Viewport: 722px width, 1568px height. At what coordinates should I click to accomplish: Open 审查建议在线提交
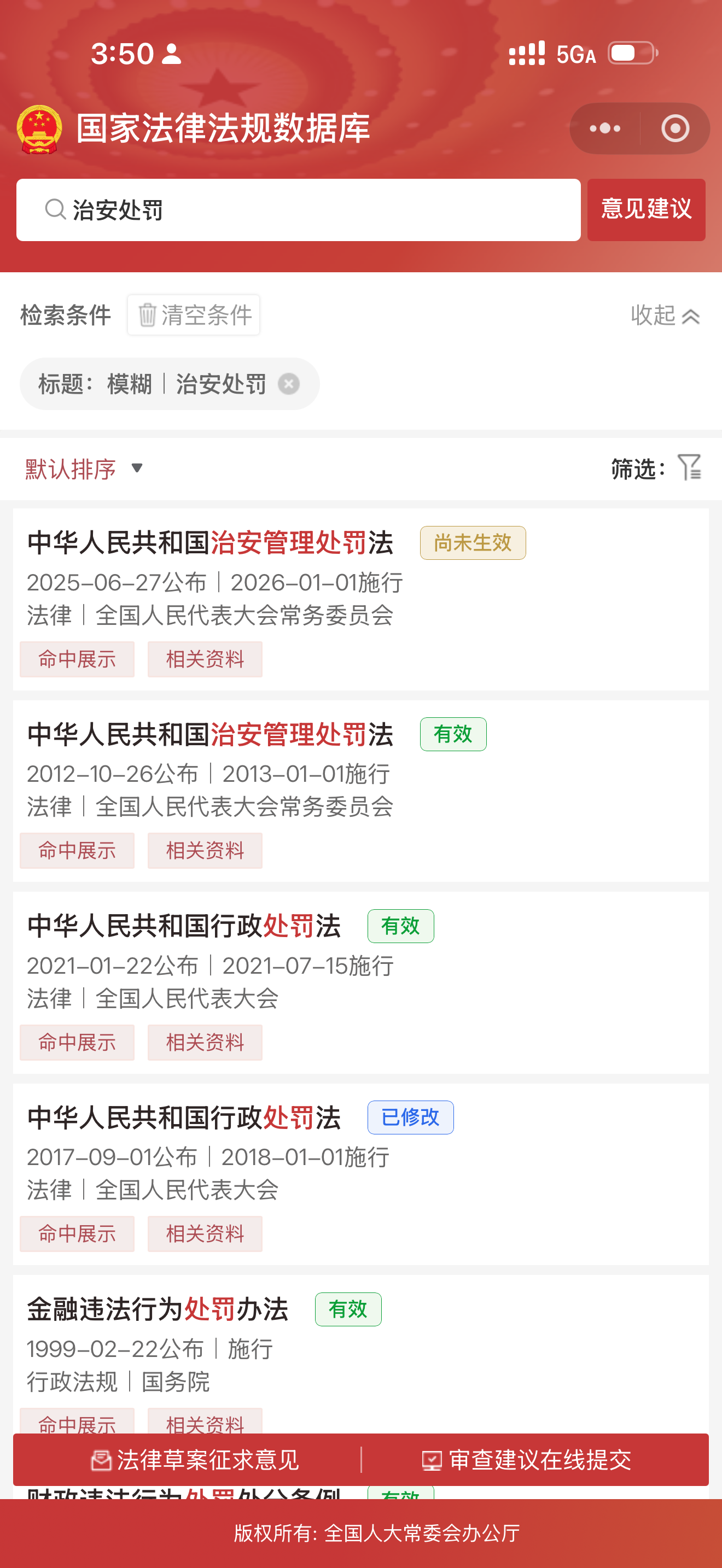(x=527, y=1460)
